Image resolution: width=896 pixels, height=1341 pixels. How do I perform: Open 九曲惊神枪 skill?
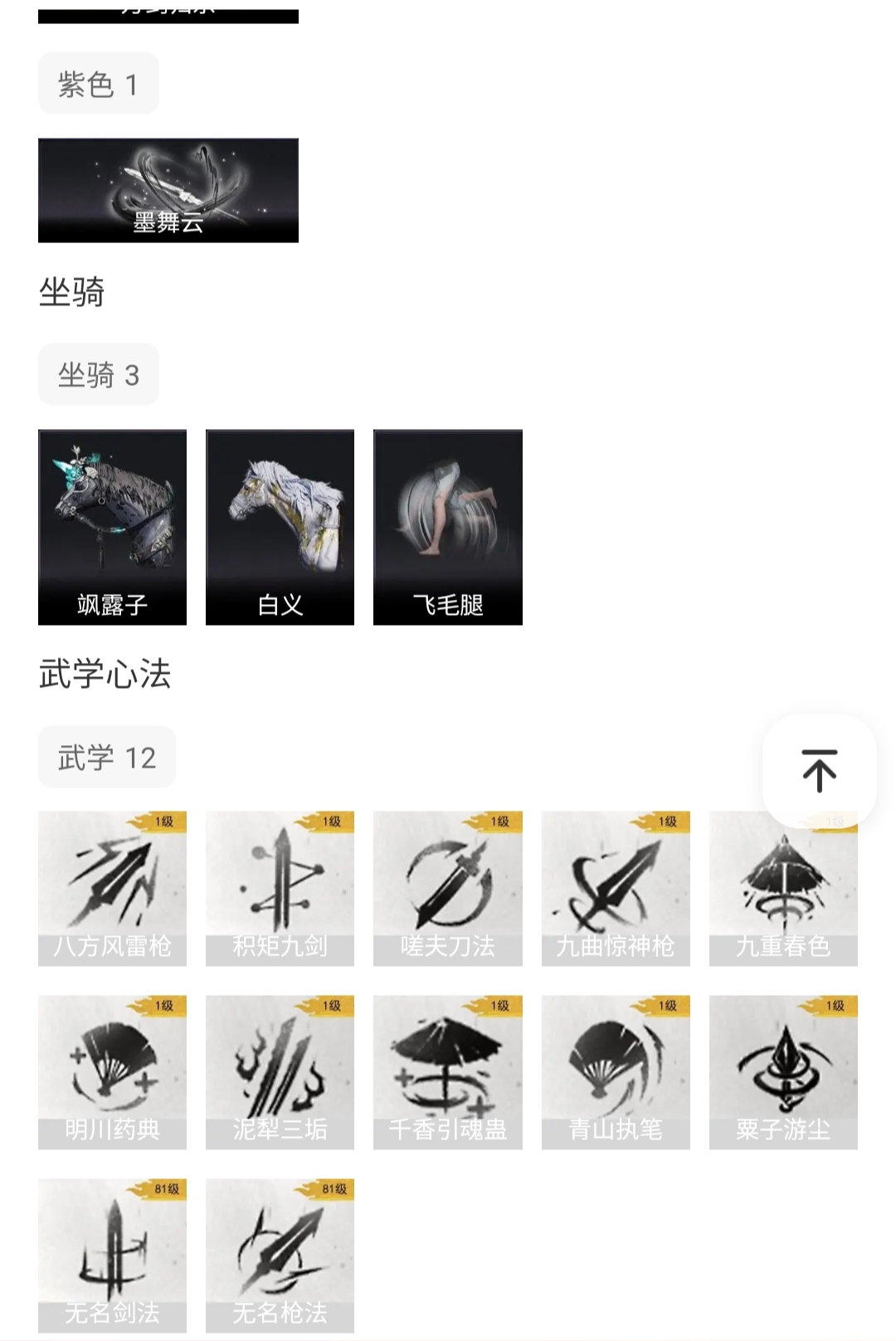[x=616, y=888]
